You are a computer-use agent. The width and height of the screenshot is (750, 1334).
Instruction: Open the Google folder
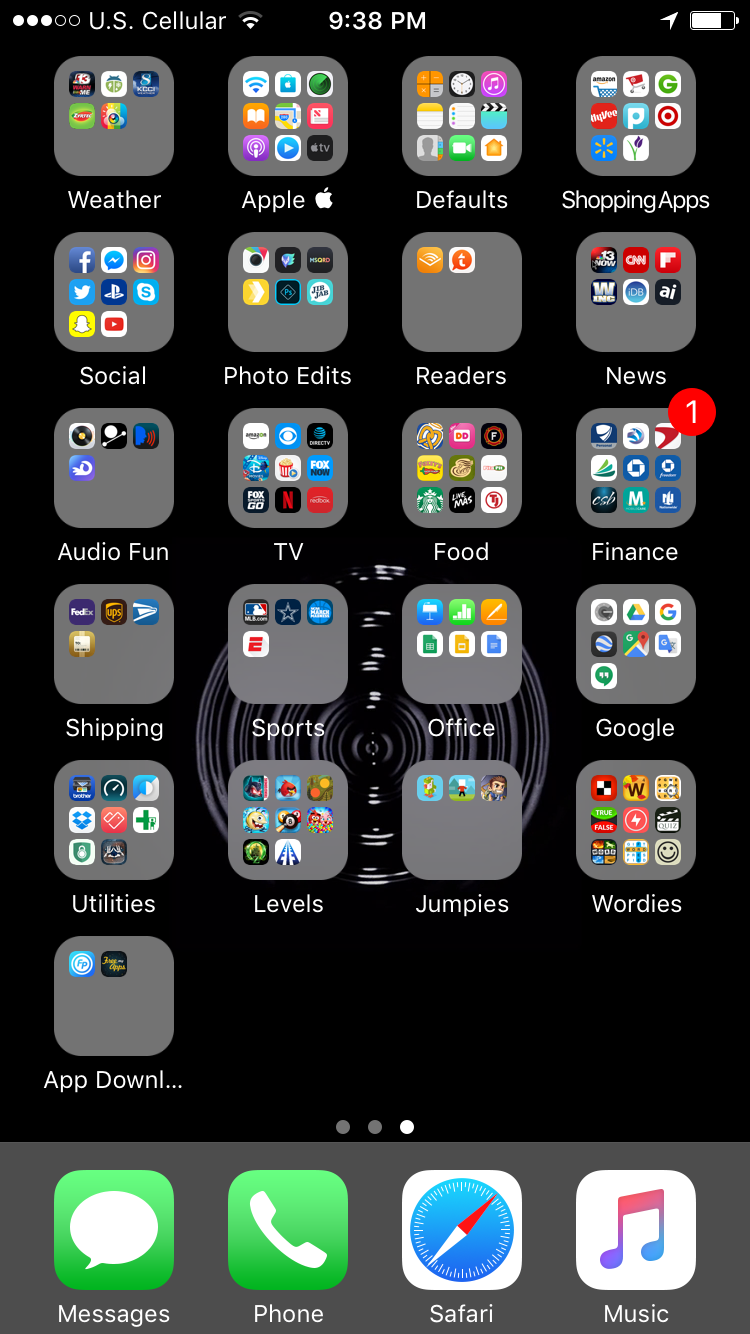tap(636, 644)
